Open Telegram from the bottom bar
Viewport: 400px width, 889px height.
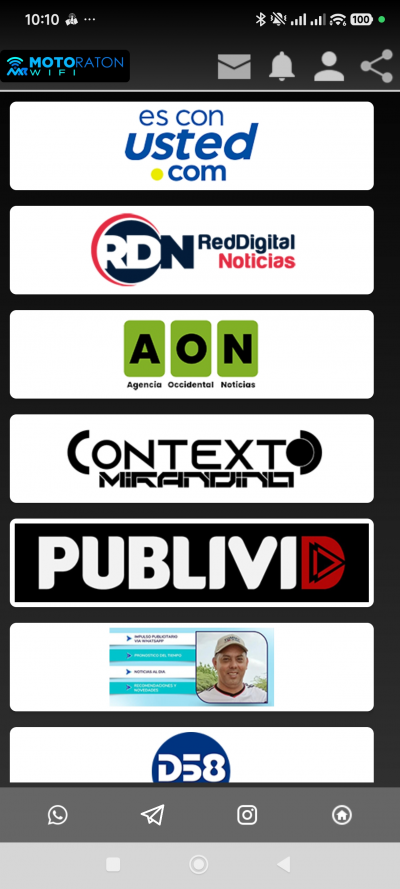click(x=152, y=815)
